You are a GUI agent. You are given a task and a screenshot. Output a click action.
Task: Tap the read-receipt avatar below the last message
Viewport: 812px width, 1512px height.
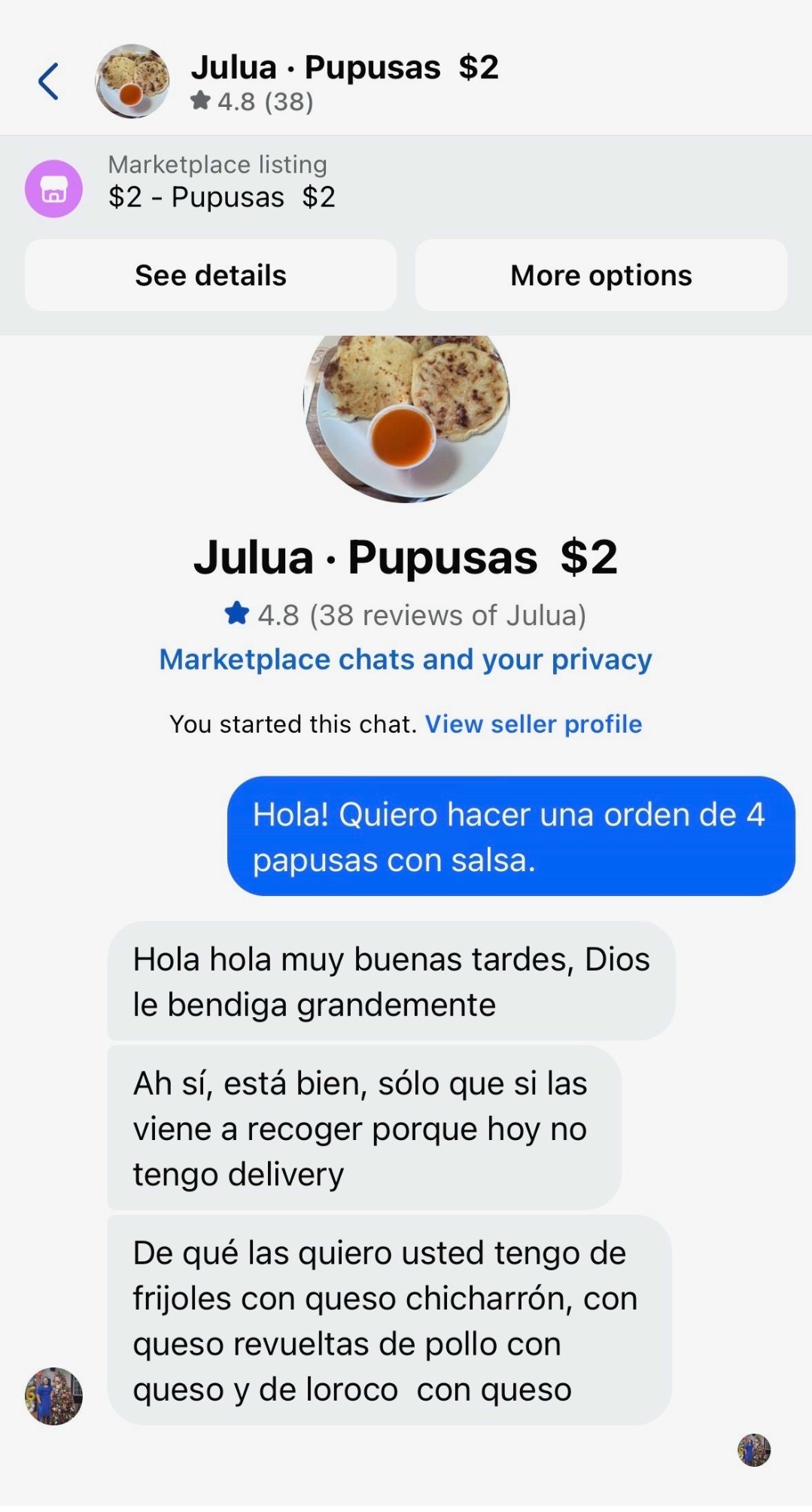point(752,1451)
